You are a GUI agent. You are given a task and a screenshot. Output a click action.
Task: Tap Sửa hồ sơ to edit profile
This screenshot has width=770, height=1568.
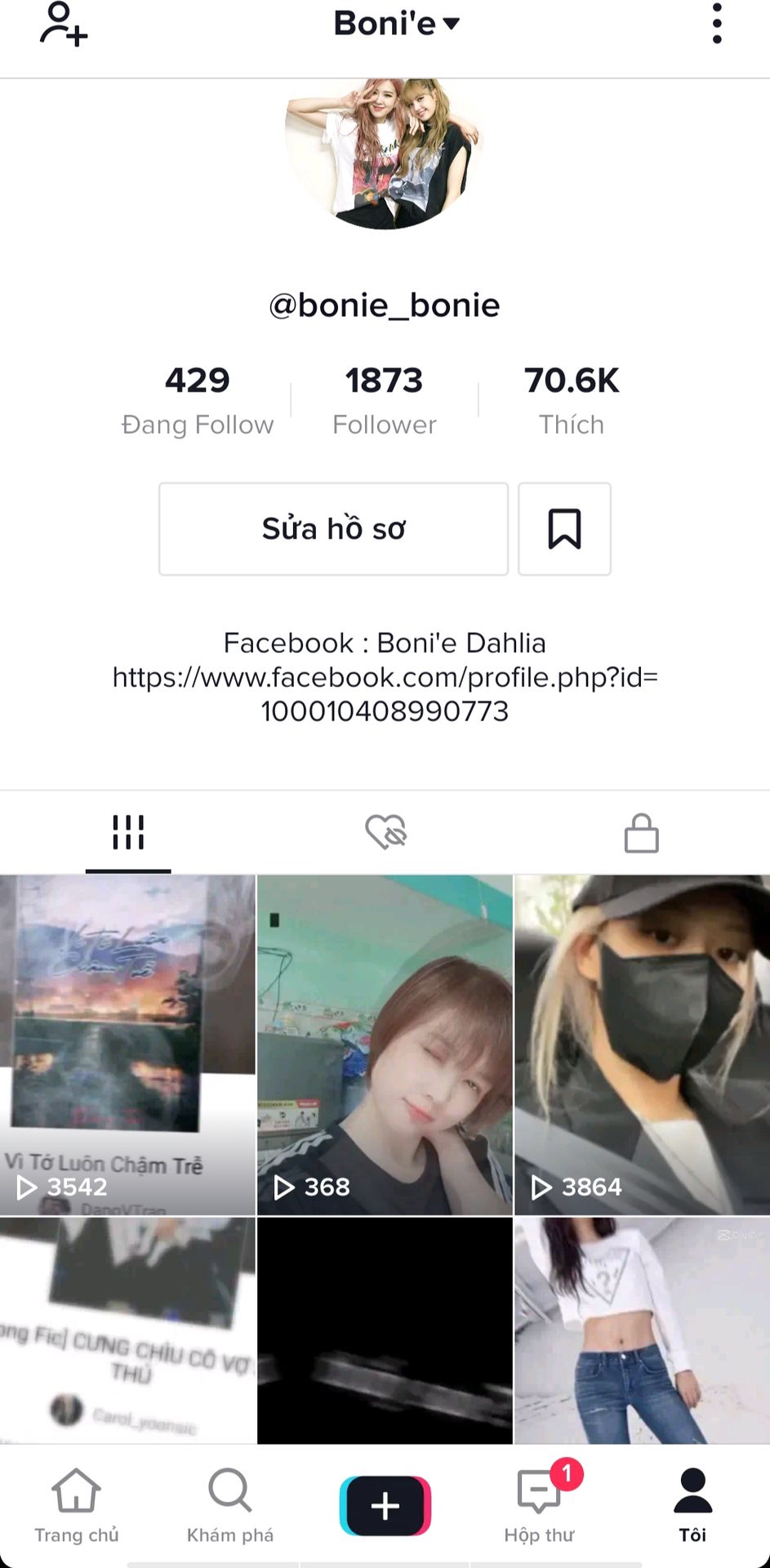[333, 529]
